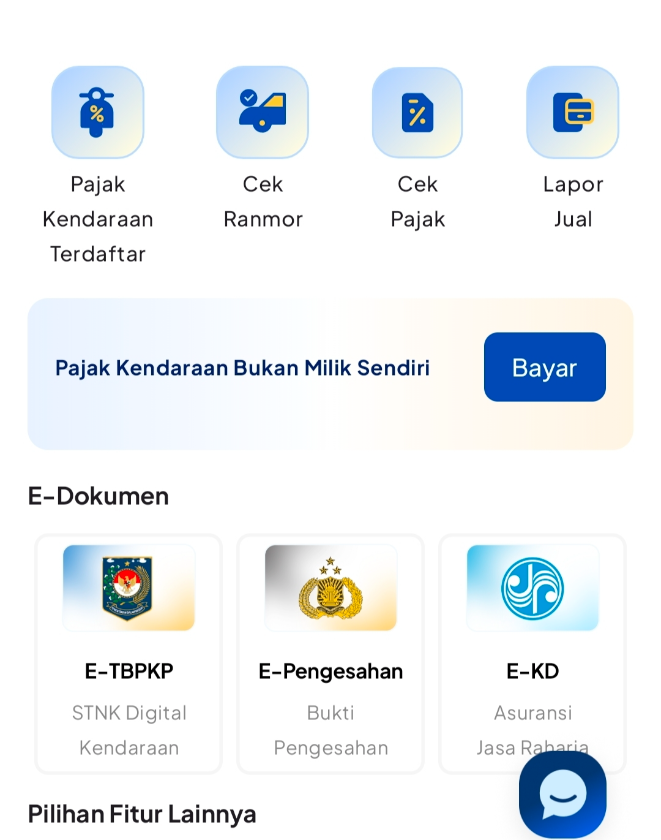Screen dimensions: 661x840
Task: Open the floating chat support button
Action: (x=562, y=795)
